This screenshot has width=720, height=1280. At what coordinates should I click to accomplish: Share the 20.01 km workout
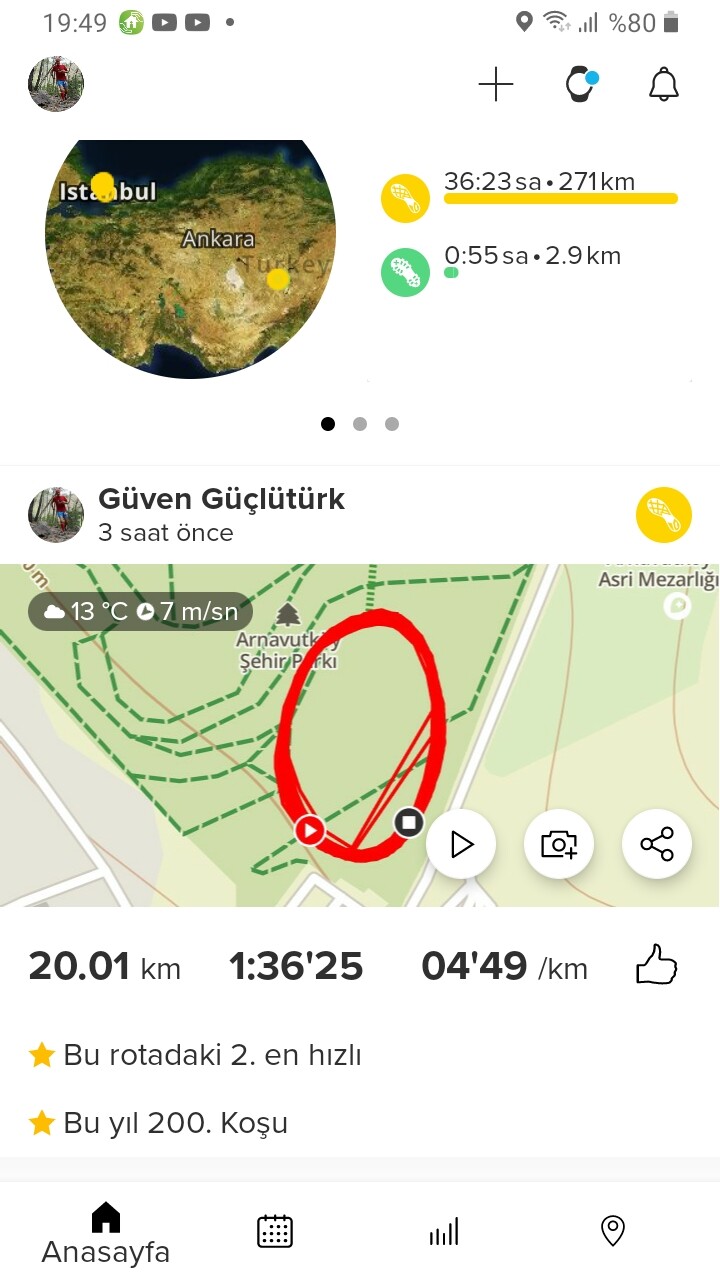tap(657, 844)
